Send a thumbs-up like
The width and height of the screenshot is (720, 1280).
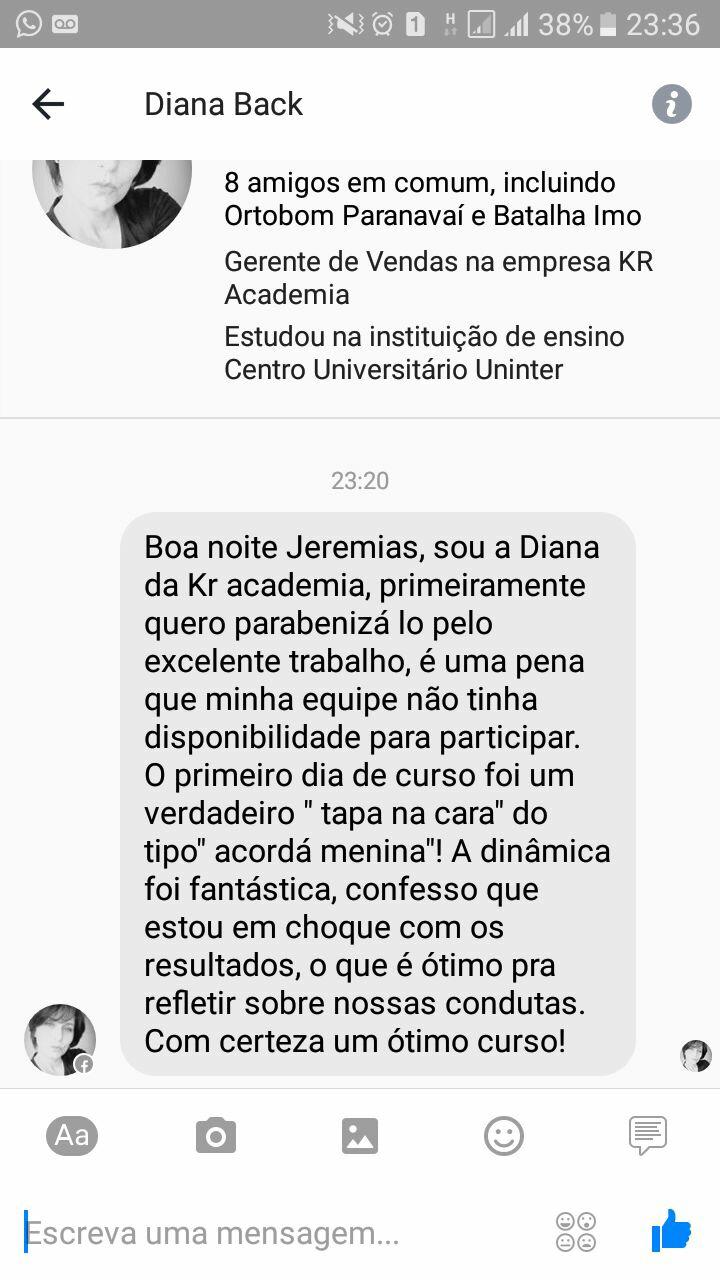coord(671,1230)
